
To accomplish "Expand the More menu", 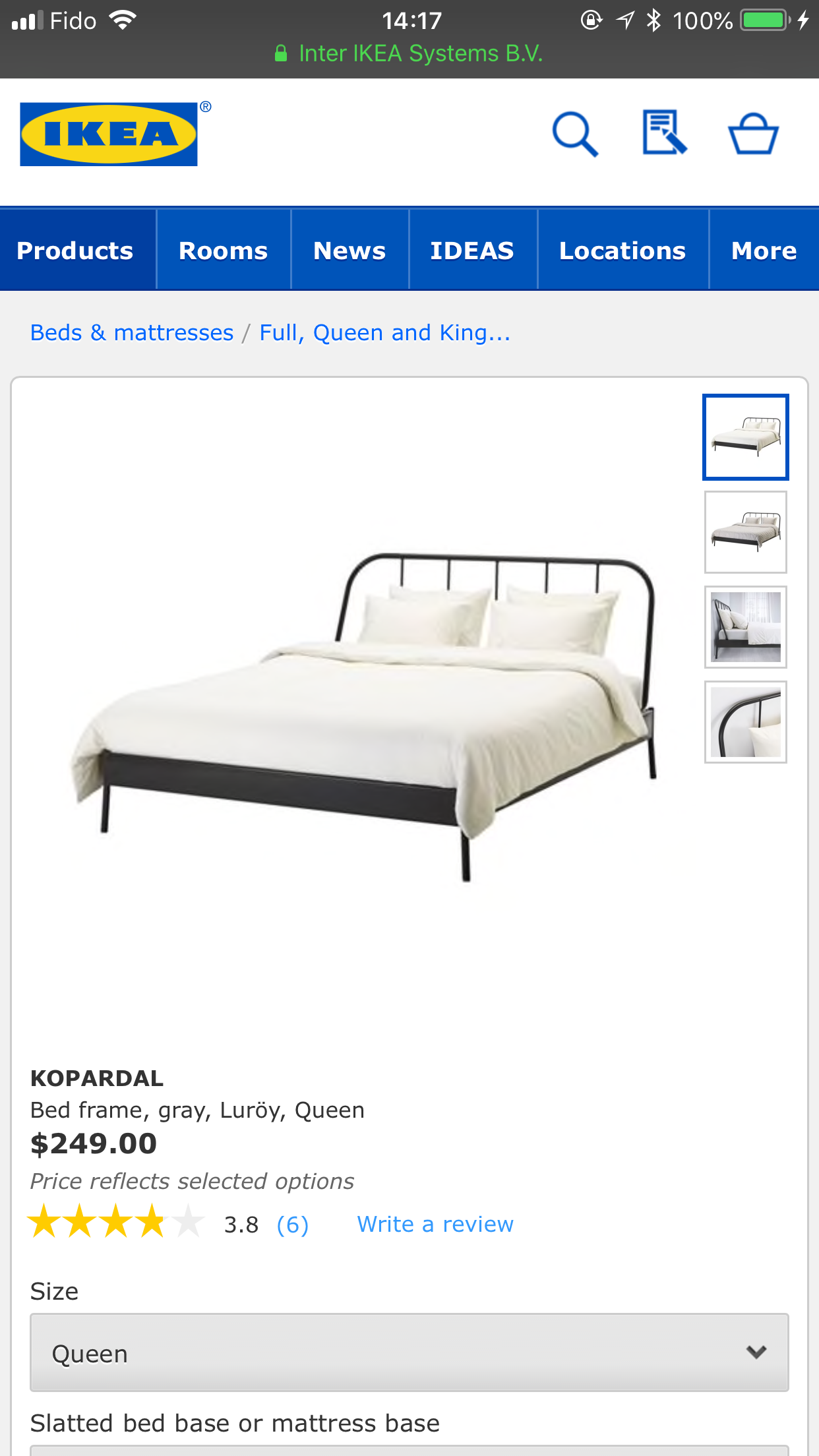I will pyautogui.click(x=764, y=251).
